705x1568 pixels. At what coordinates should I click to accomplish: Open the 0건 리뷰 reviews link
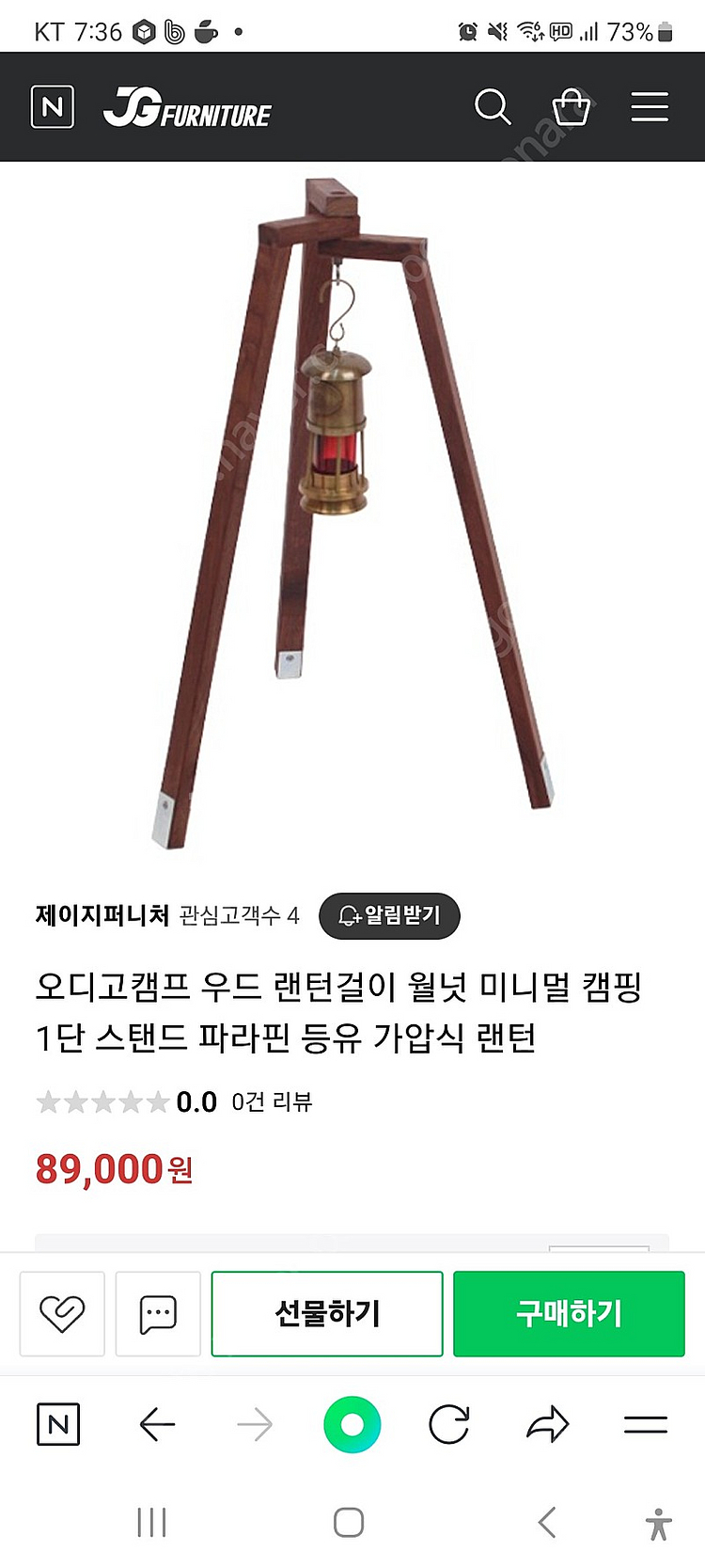(x=273, y=1101)
